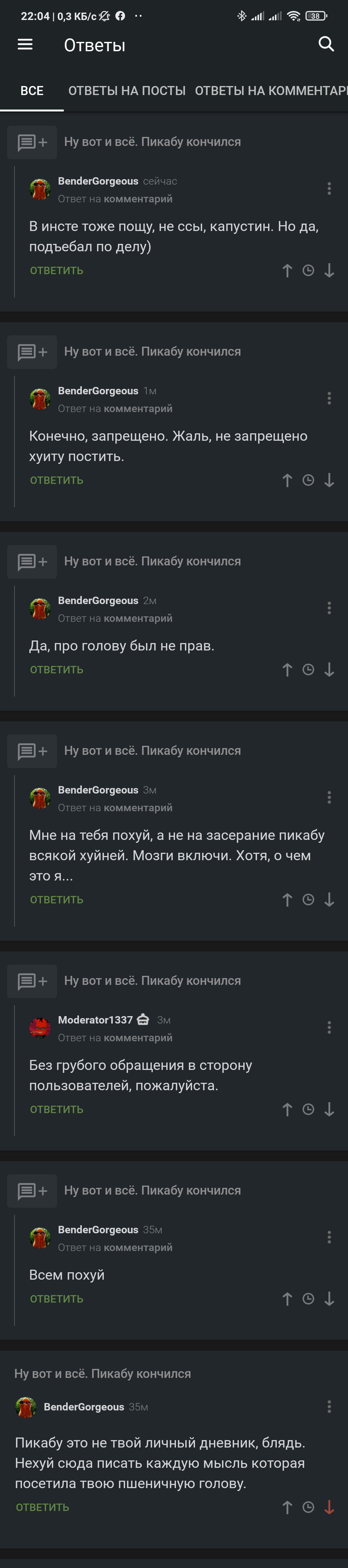Open the post title above the "сейчас" comment
This screenshot has width=348, height=1568.
click(152, 142)
